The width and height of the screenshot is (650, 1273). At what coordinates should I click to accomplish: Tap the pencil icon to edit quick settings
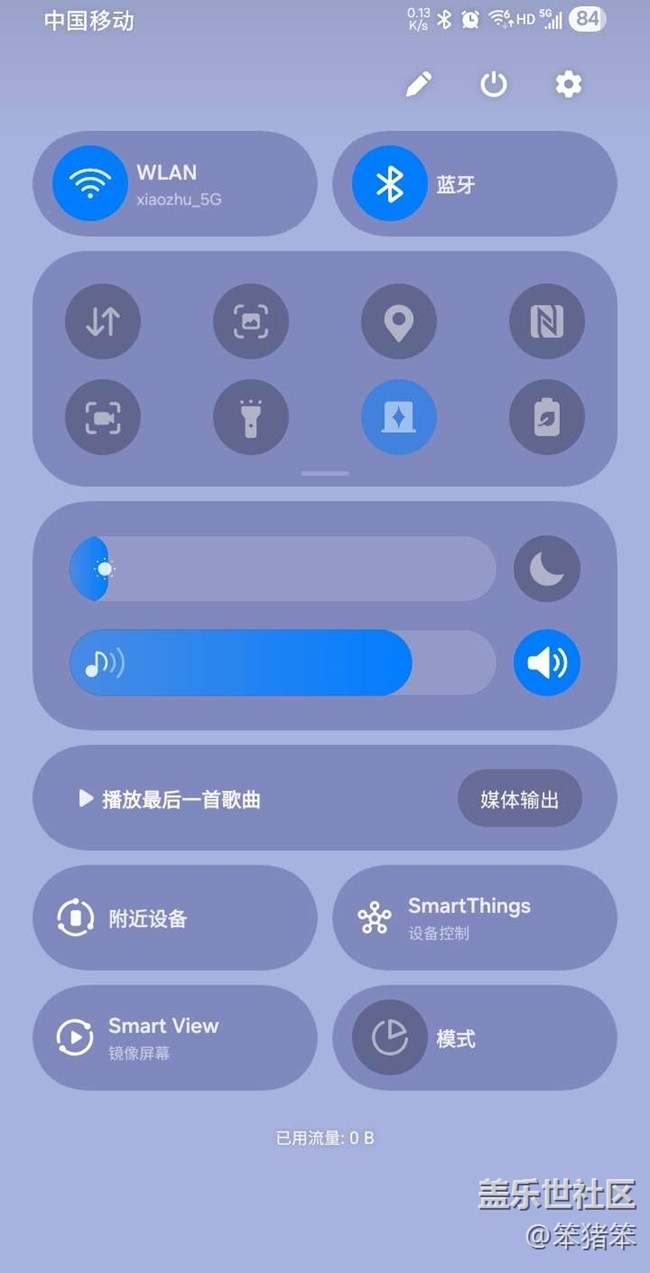419,85
